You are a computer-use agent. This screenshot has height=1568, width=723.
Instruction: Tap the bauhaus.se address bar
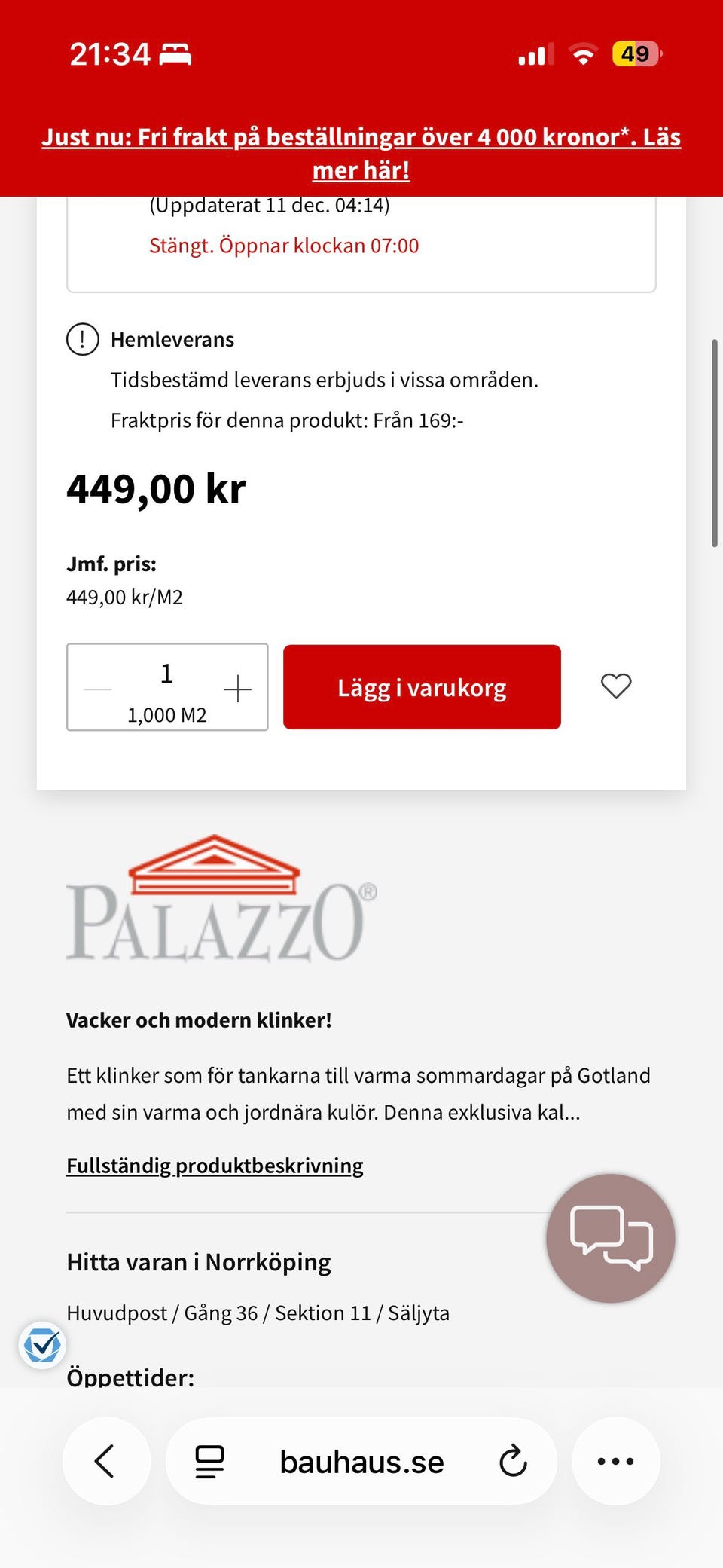tap(360, 1459)
